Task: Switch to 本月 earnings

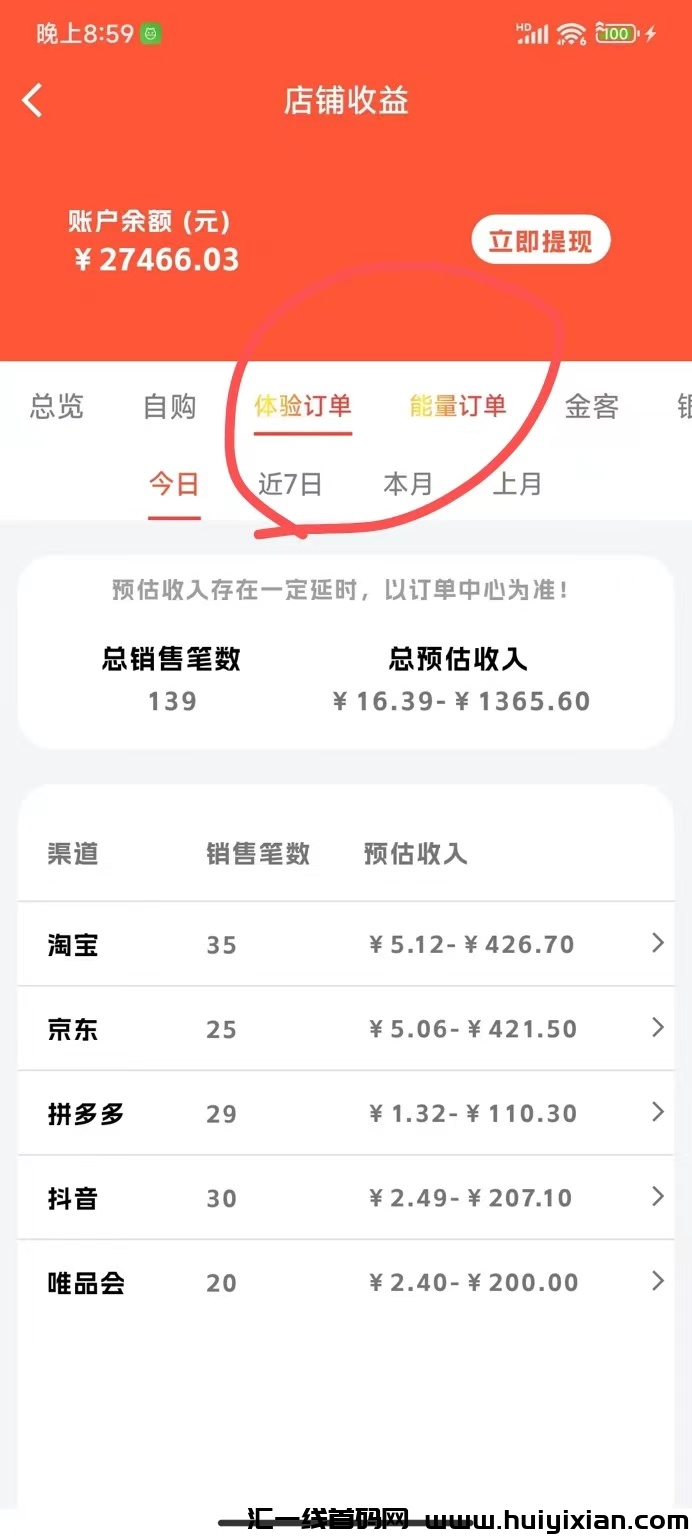Action: click(408, 484)
